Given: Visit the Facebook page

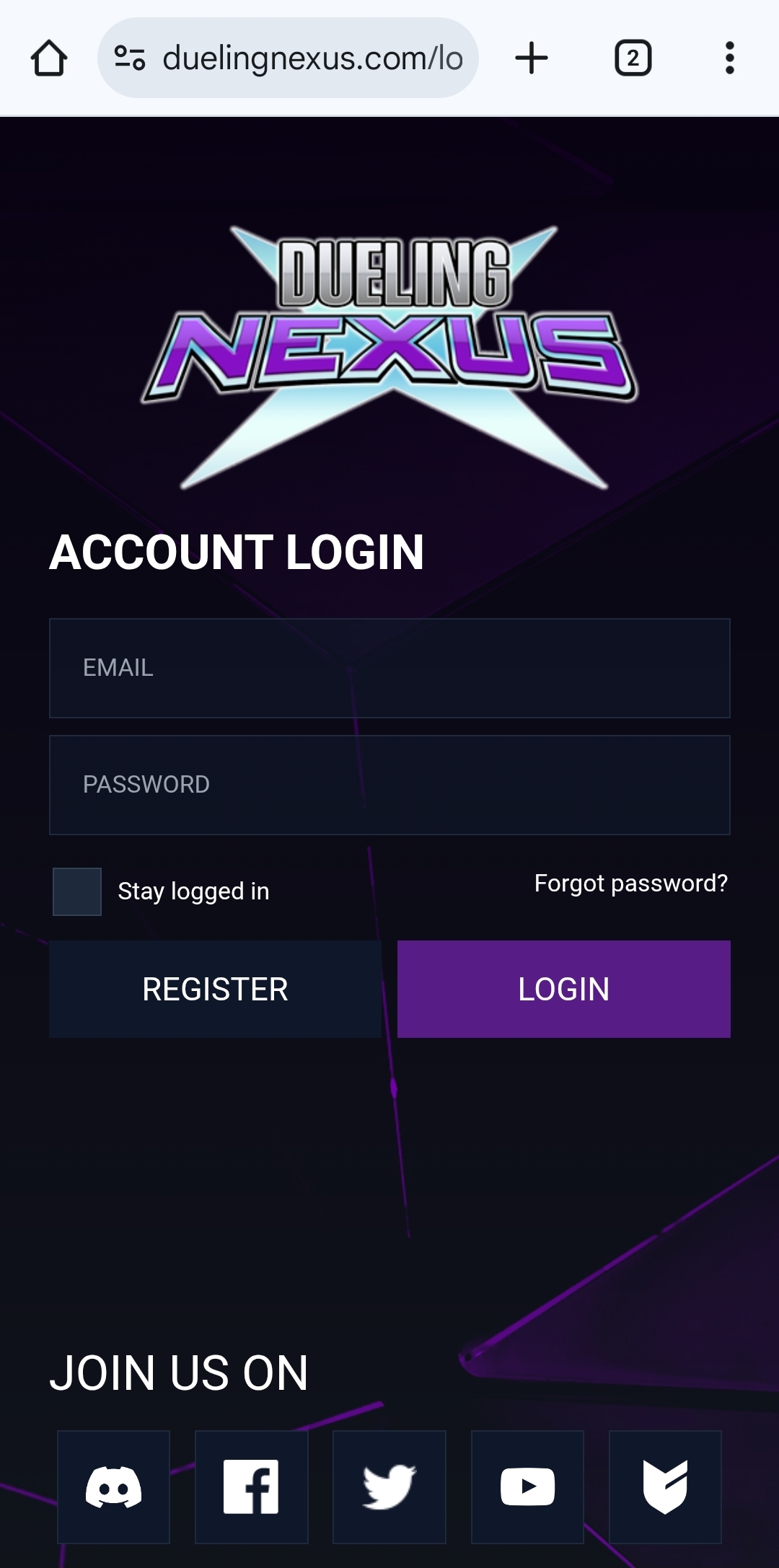Looking at the screenshot, I should 252,1486.
